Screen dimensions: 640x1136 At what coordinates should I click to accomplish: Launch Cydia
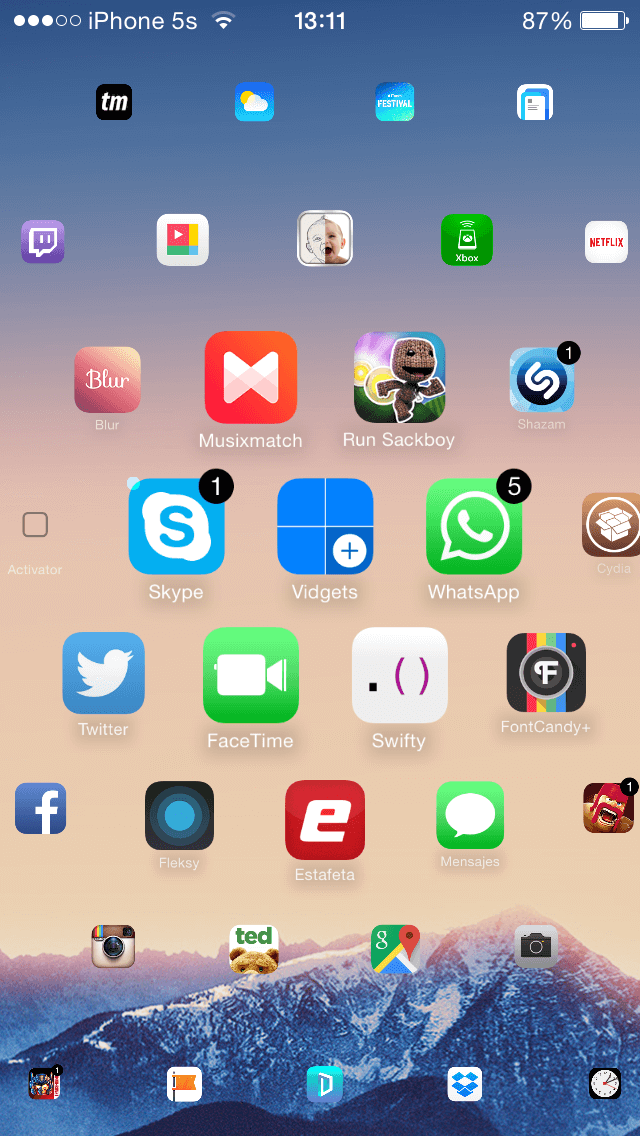coord(612,524)
